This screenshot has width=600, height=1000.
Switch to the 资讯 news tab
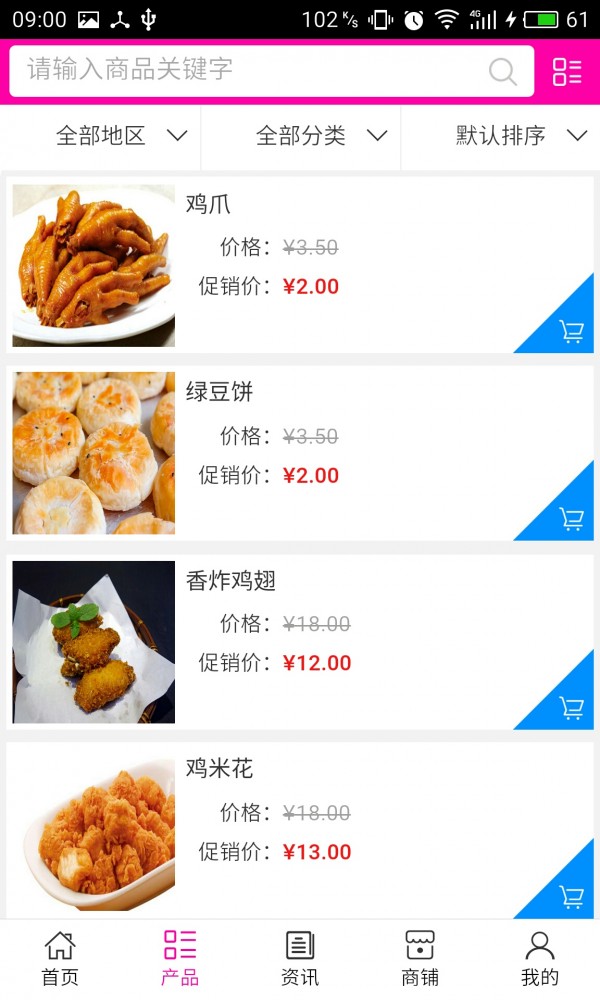point(300,959)
